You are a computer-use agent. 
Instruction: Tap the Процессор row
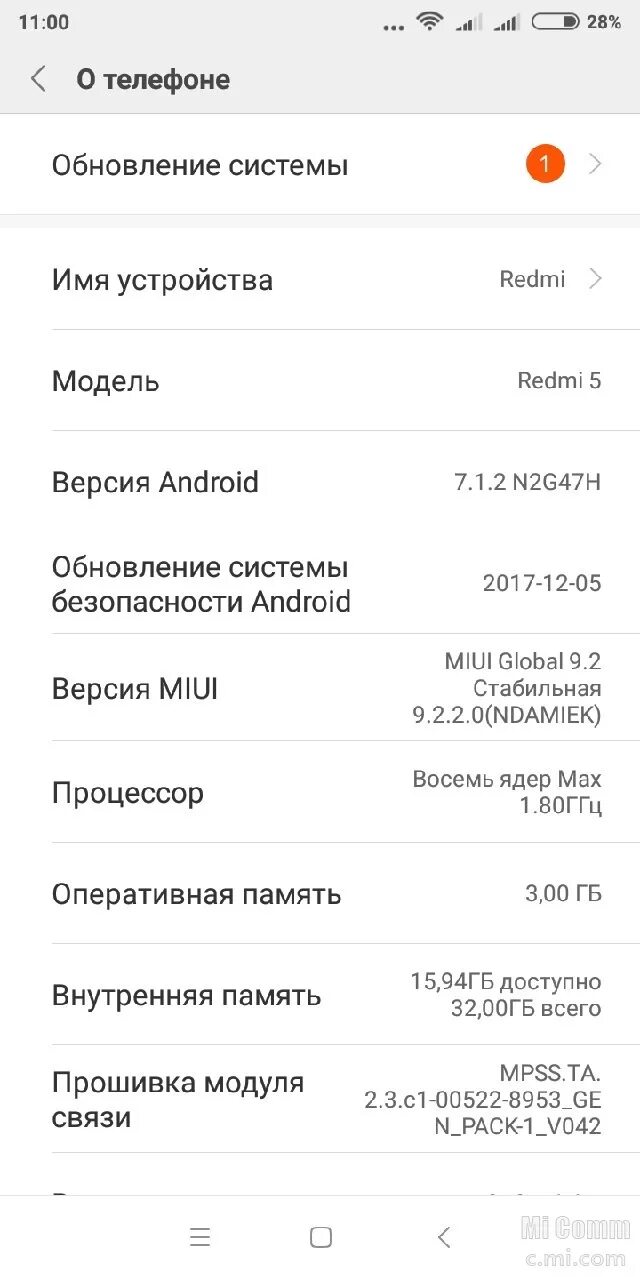coord(320,793)
